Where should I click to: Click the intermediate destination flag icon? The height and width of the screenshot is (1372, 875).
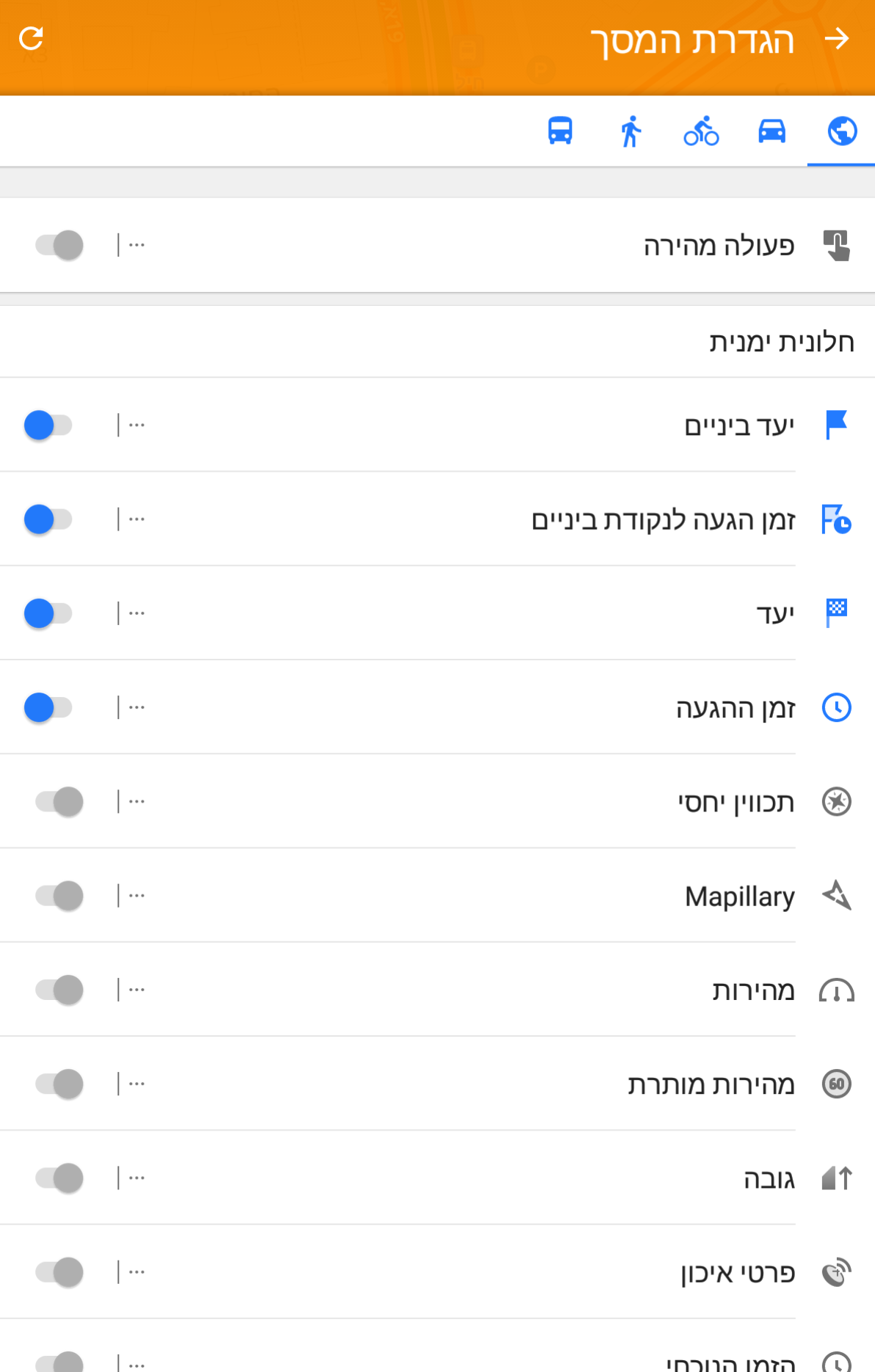[x=835, y=424]
